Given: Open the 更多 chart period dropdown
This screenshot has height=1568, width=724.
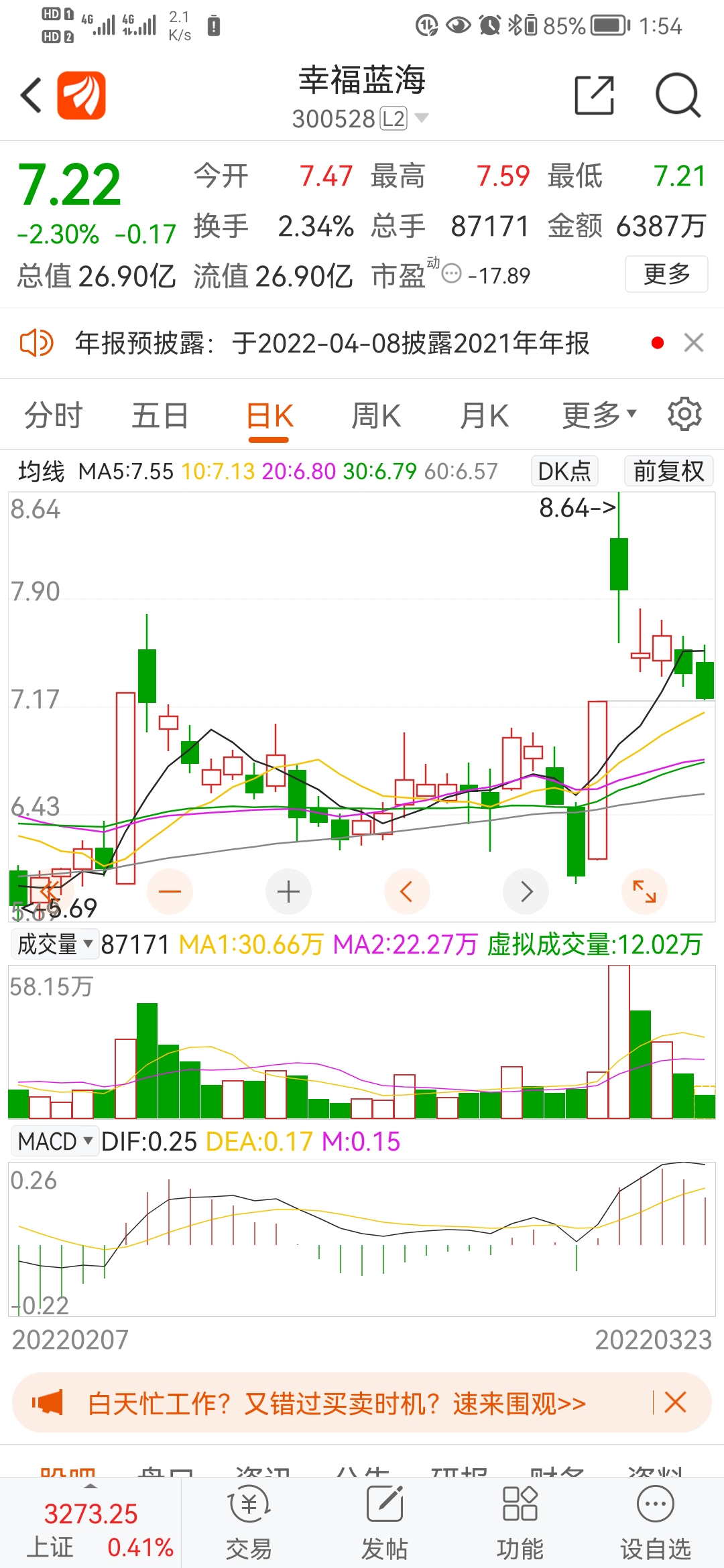Looking at the screenshot, I should [x=599, y=415].
